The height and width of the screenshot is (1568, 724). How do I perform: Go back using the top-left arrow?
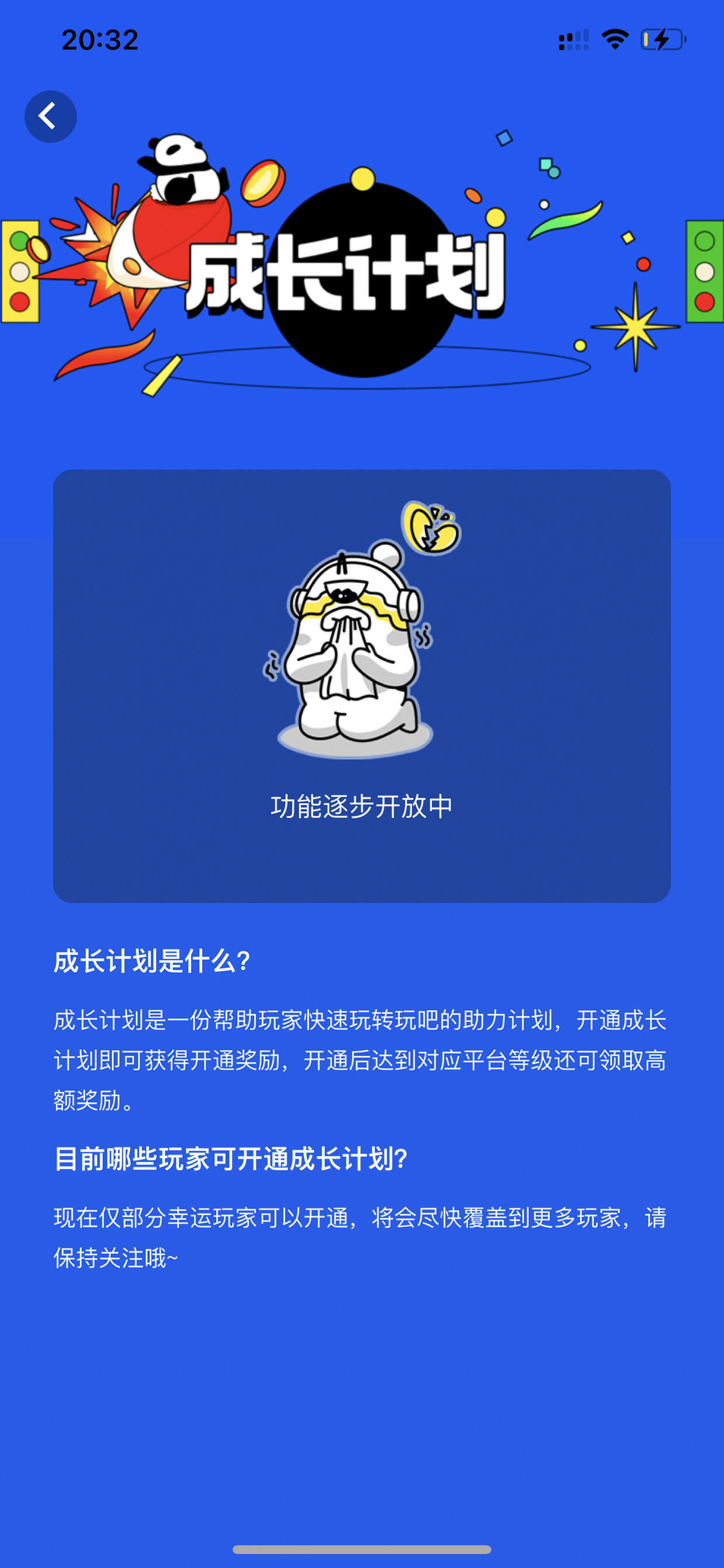[50, 116]
